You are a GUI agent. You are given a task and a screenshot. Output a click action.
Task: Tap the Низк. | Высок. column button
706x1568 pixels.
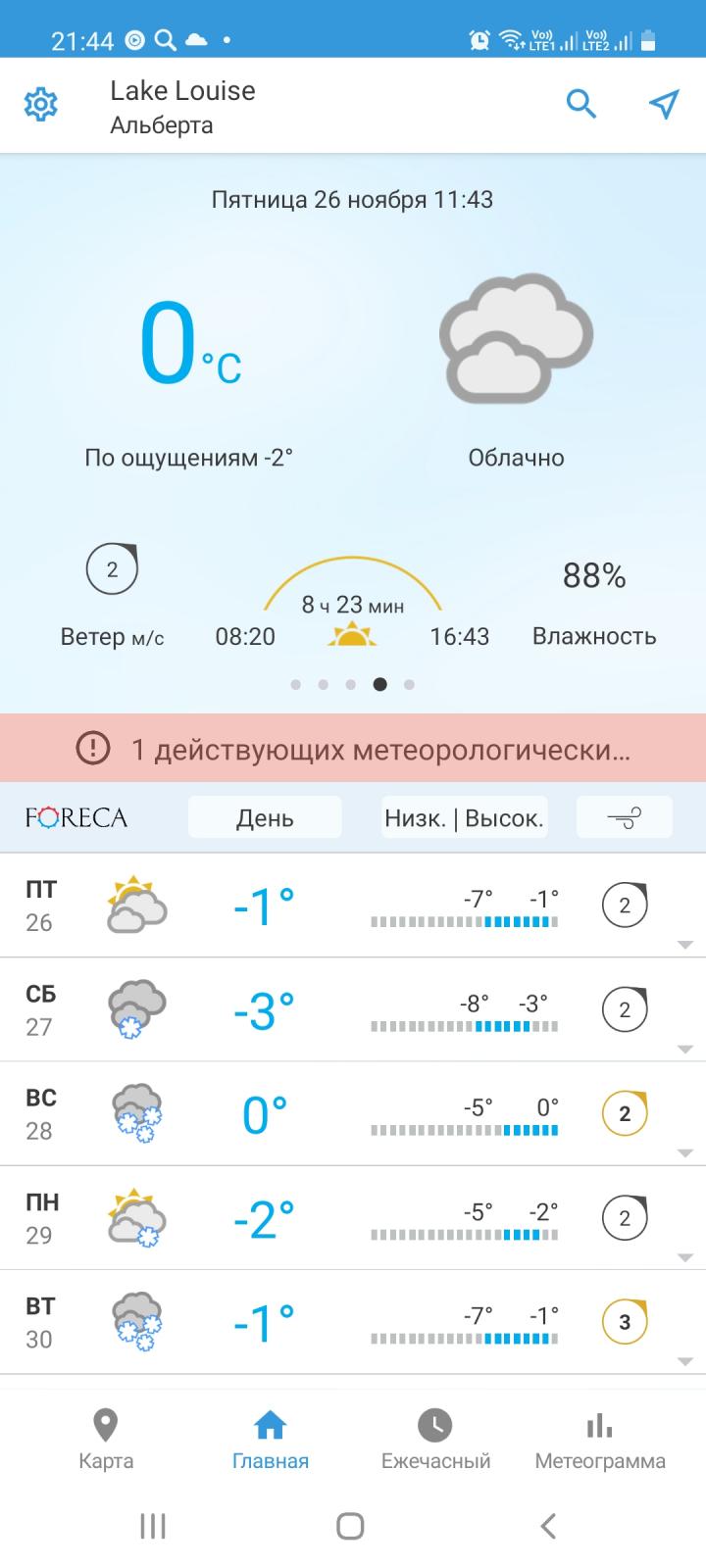465,817
